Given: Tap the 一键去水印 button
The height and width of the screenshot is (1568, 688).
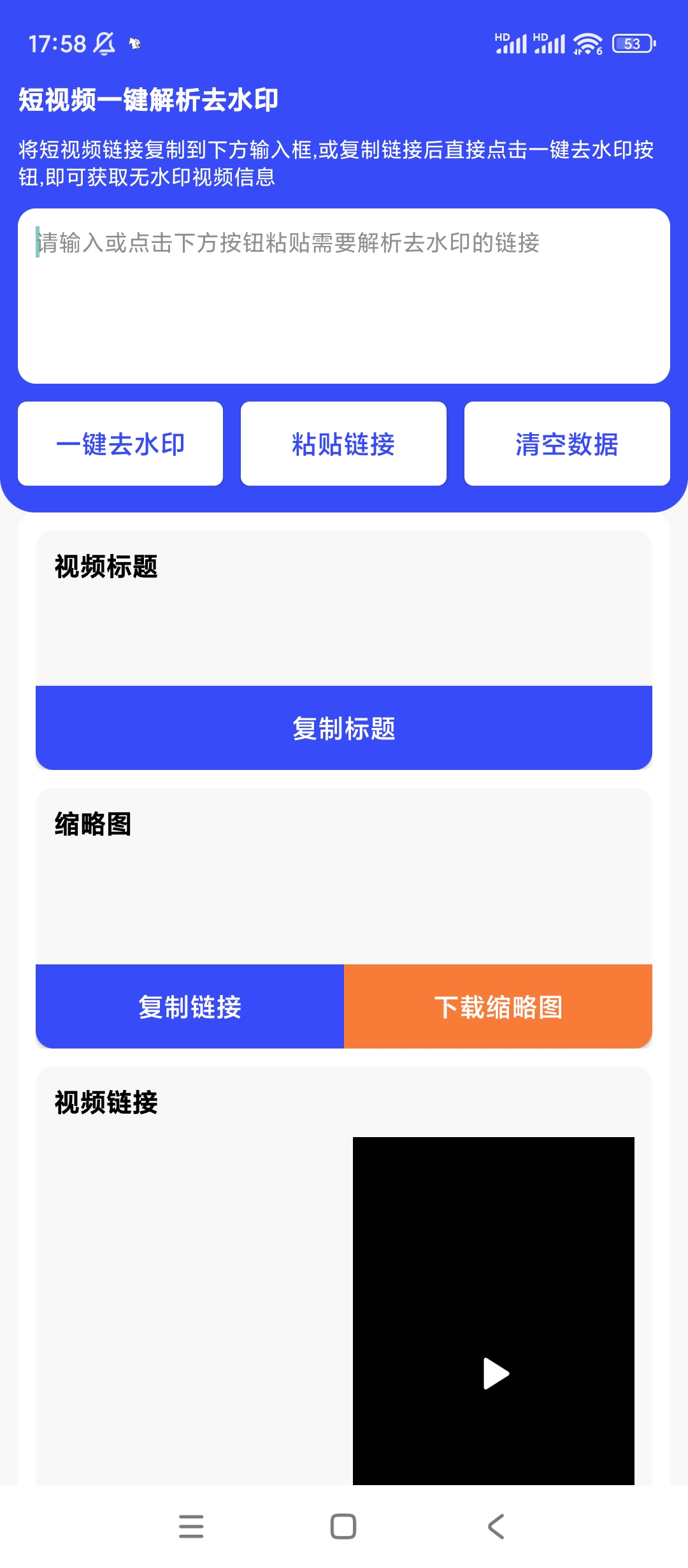Looking at the screenshot, I should coord(120,444).
